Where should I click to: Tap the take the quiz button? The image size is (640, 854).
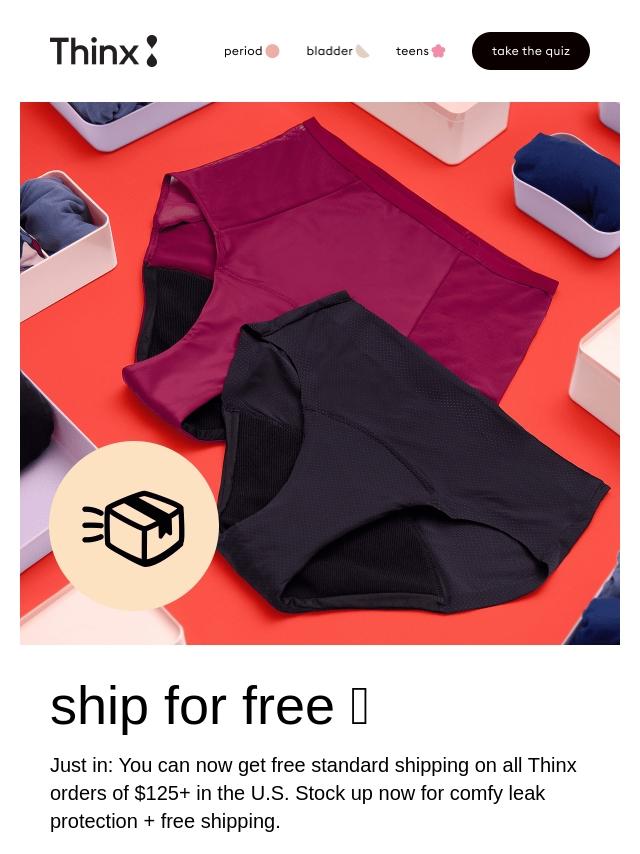pos(530,51)
